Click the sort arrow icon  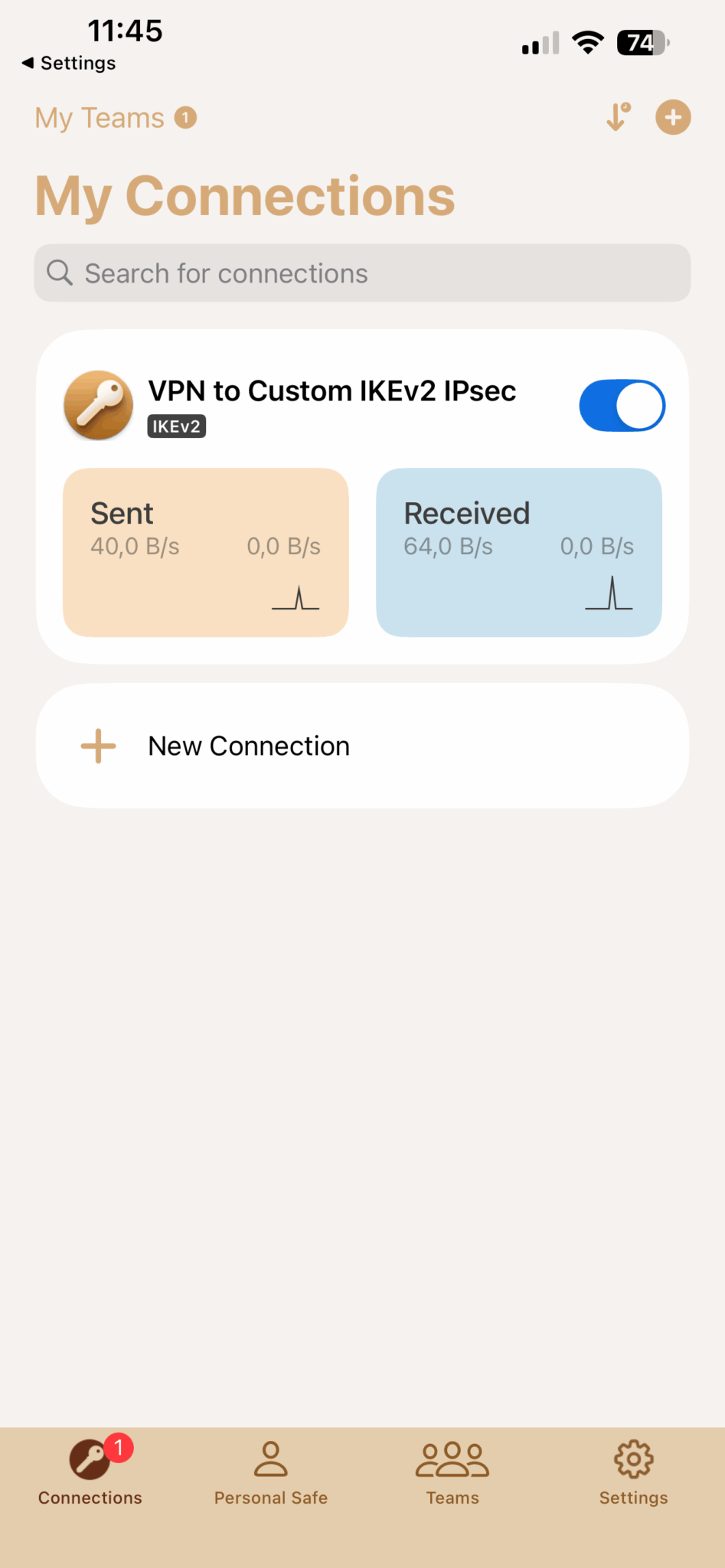617,117
